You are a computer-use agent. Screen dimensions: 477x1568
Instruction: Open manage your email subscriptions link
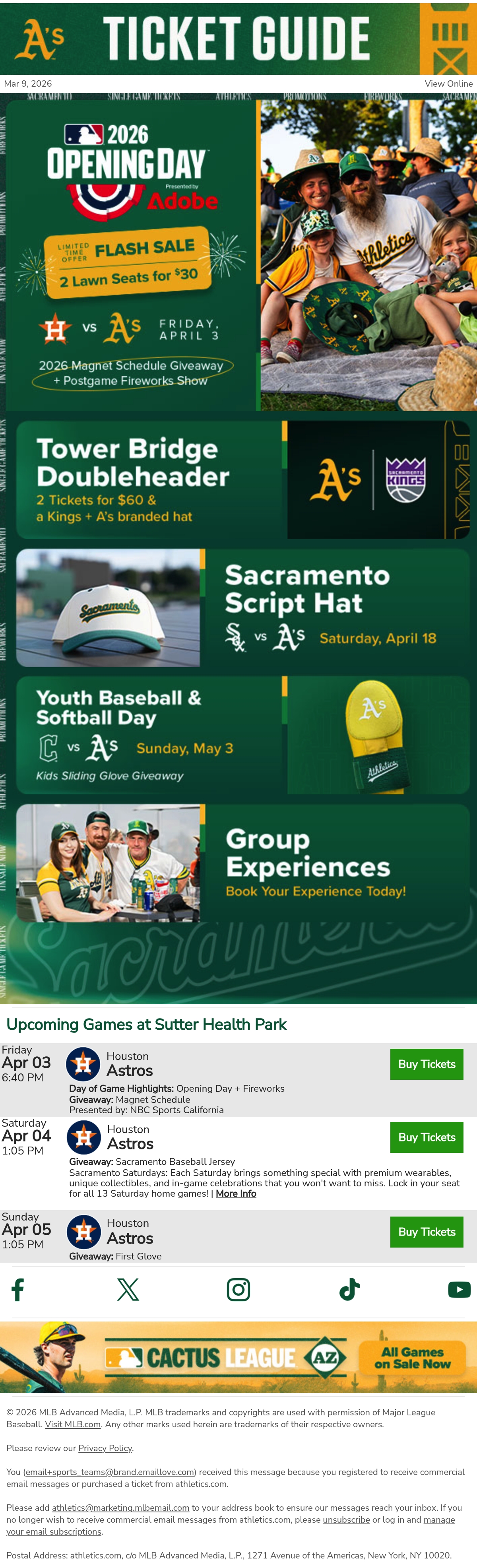pyautogui.click(x=231, y=1525)
